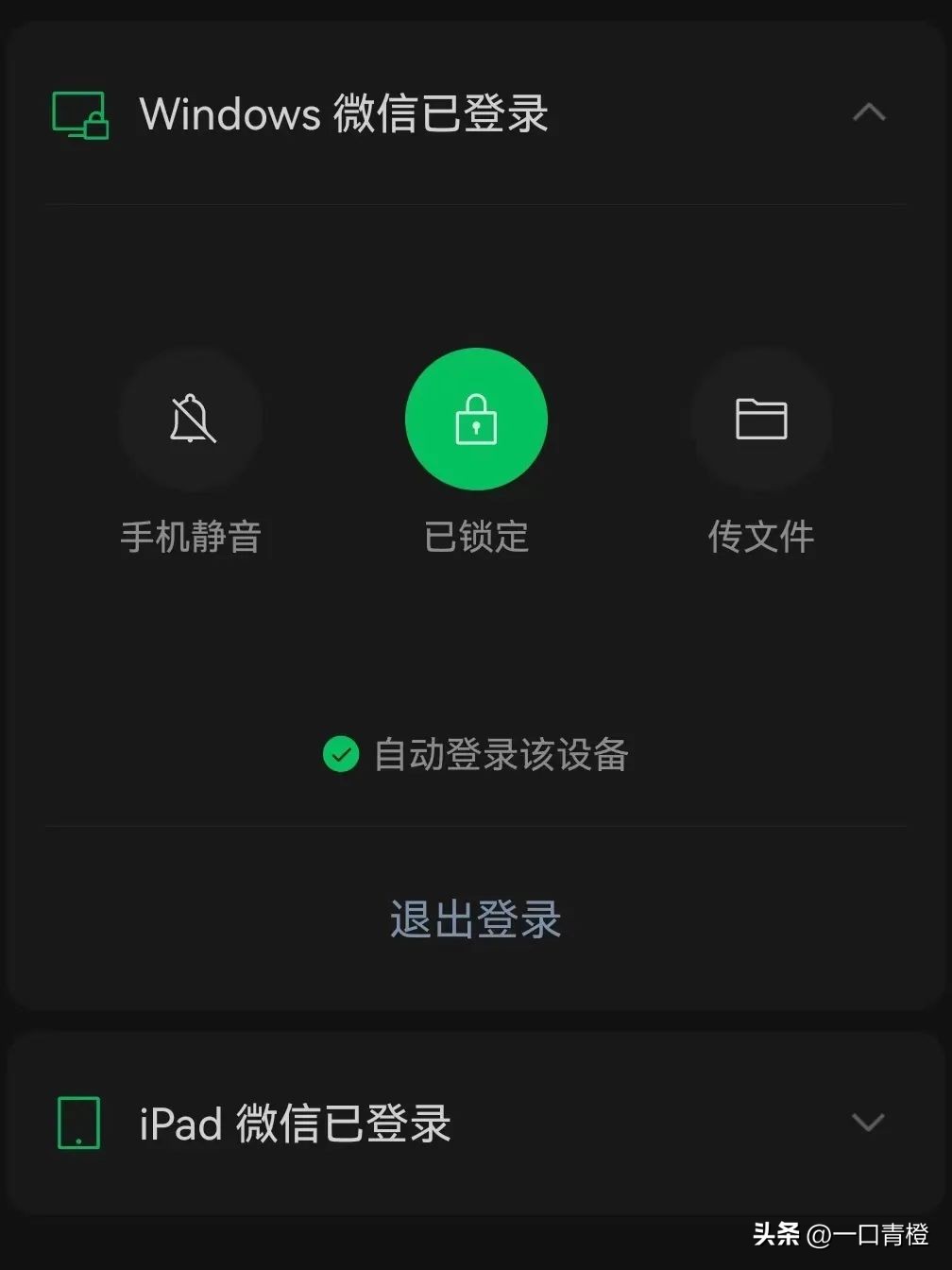Click the green checkmark icon beside 自动登录该设备
This screenshot has height=1270, width=952.
coord(340,755)
